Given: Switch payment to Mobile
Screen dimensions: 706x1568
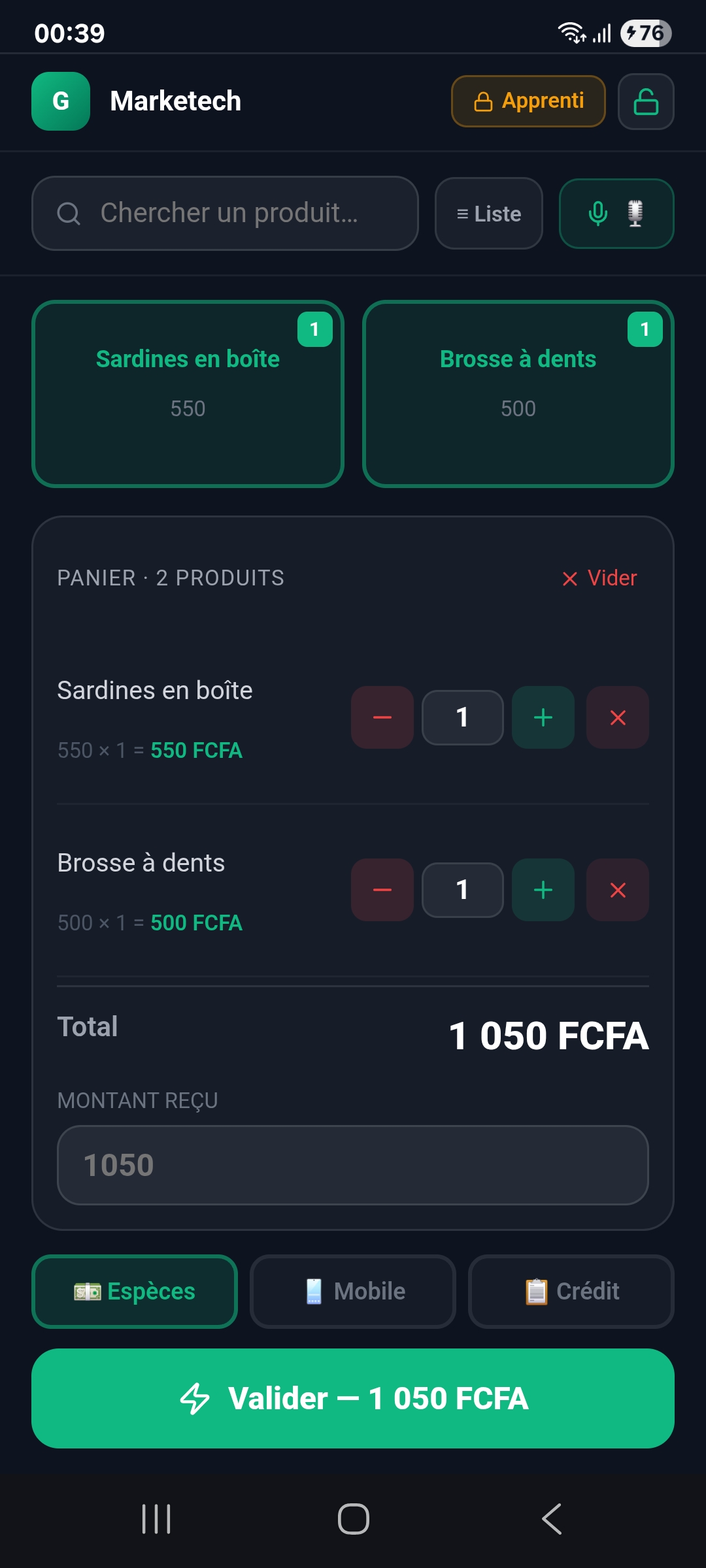Looking at the screenshot, I should (x=352, y=1292).
